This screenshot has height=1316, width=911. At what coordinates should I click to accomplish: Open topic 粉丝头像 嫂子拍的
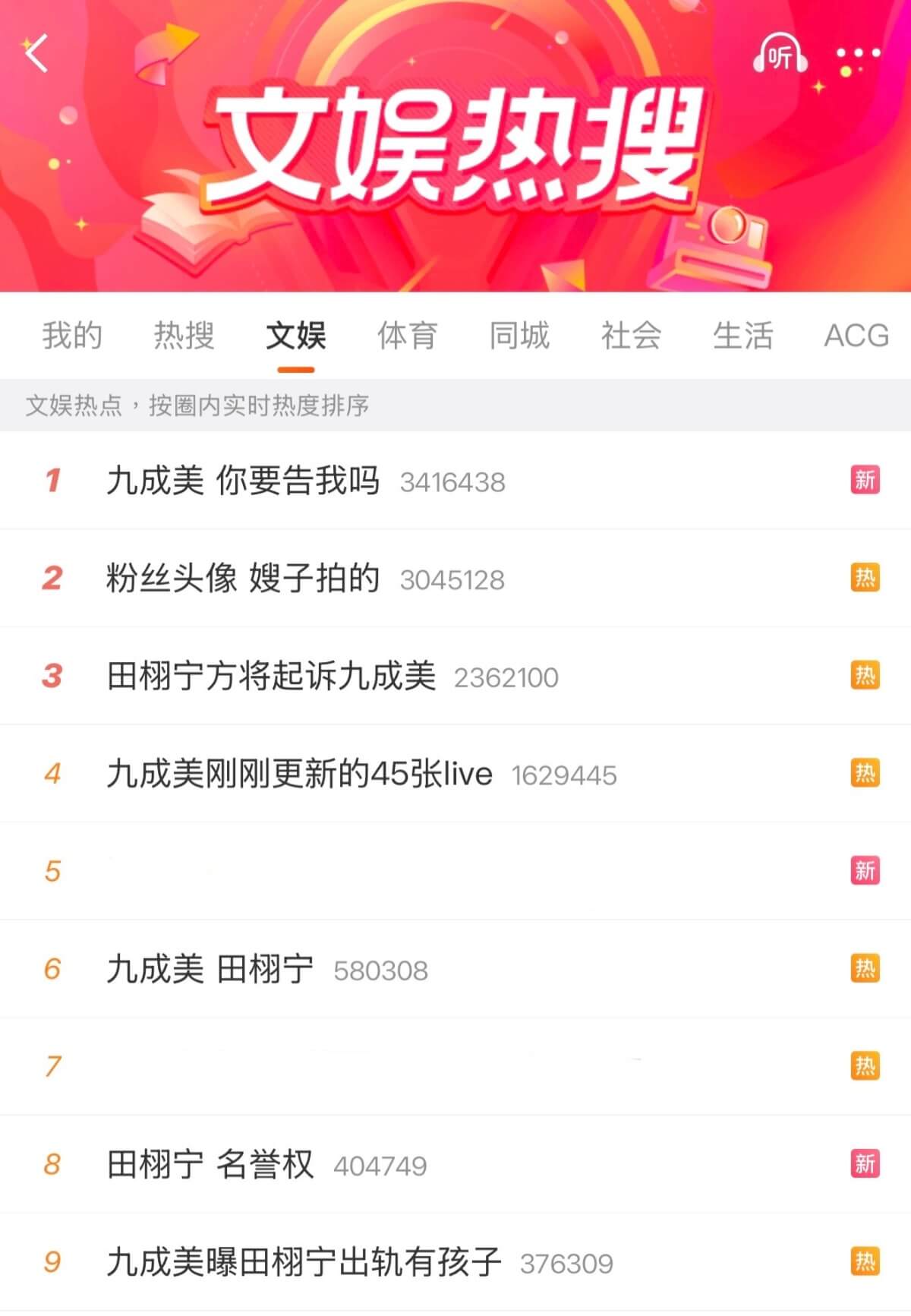click(243, 579)
